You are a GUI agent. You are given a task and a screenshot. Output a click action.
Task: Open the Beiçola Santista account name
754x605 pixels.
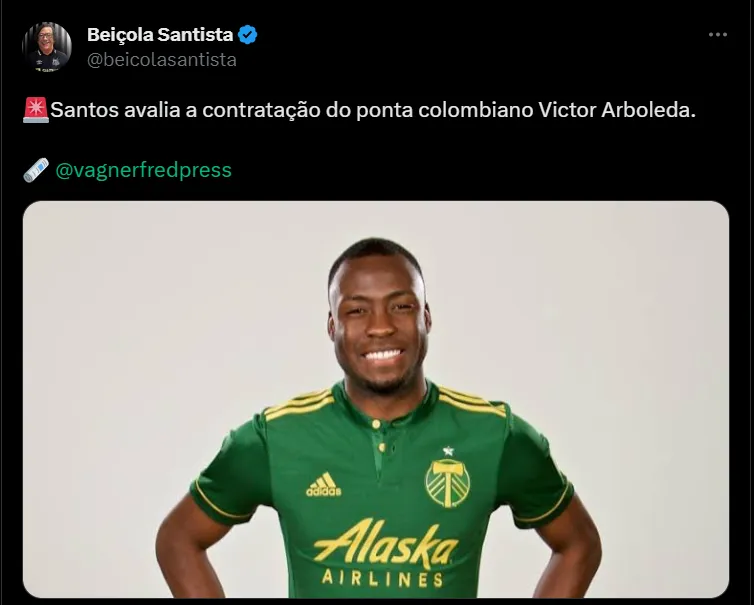coord(160,34)
